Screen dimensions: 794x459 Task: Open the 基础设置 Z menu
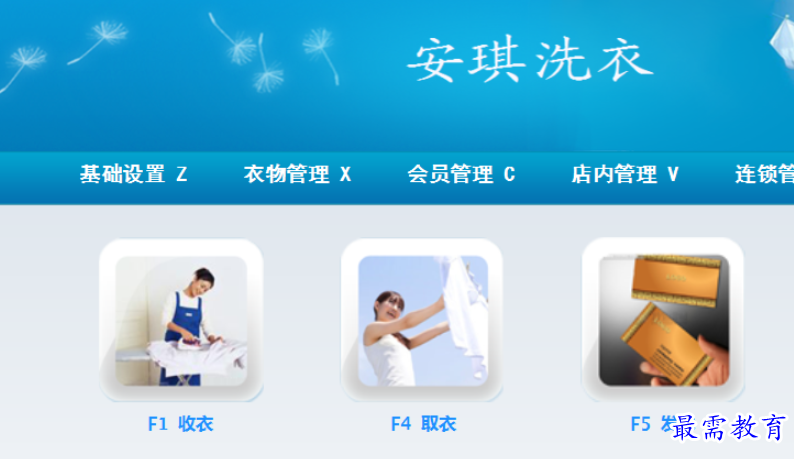pyautogui.click(x=133, y=175)
